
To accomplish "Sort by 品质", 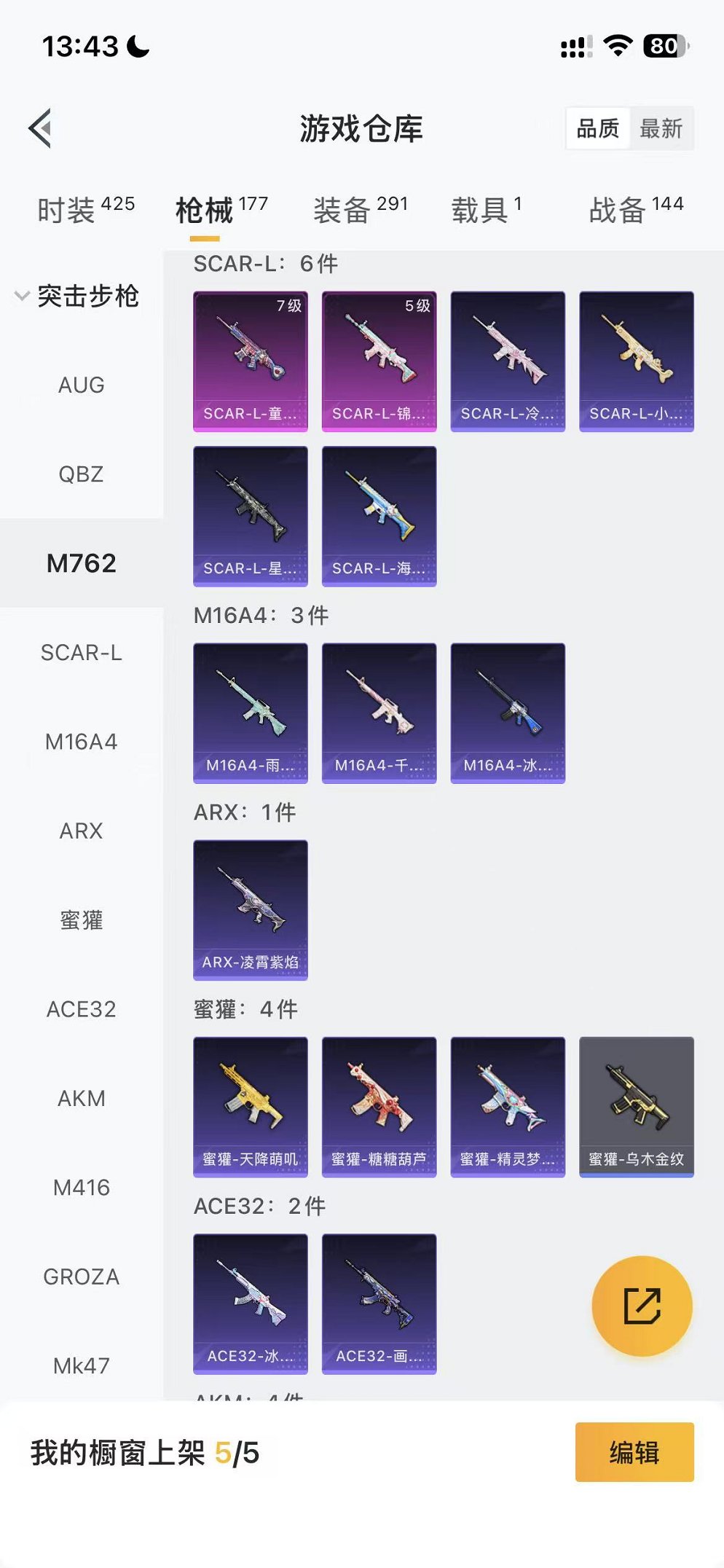I will [x=597, y=129].
